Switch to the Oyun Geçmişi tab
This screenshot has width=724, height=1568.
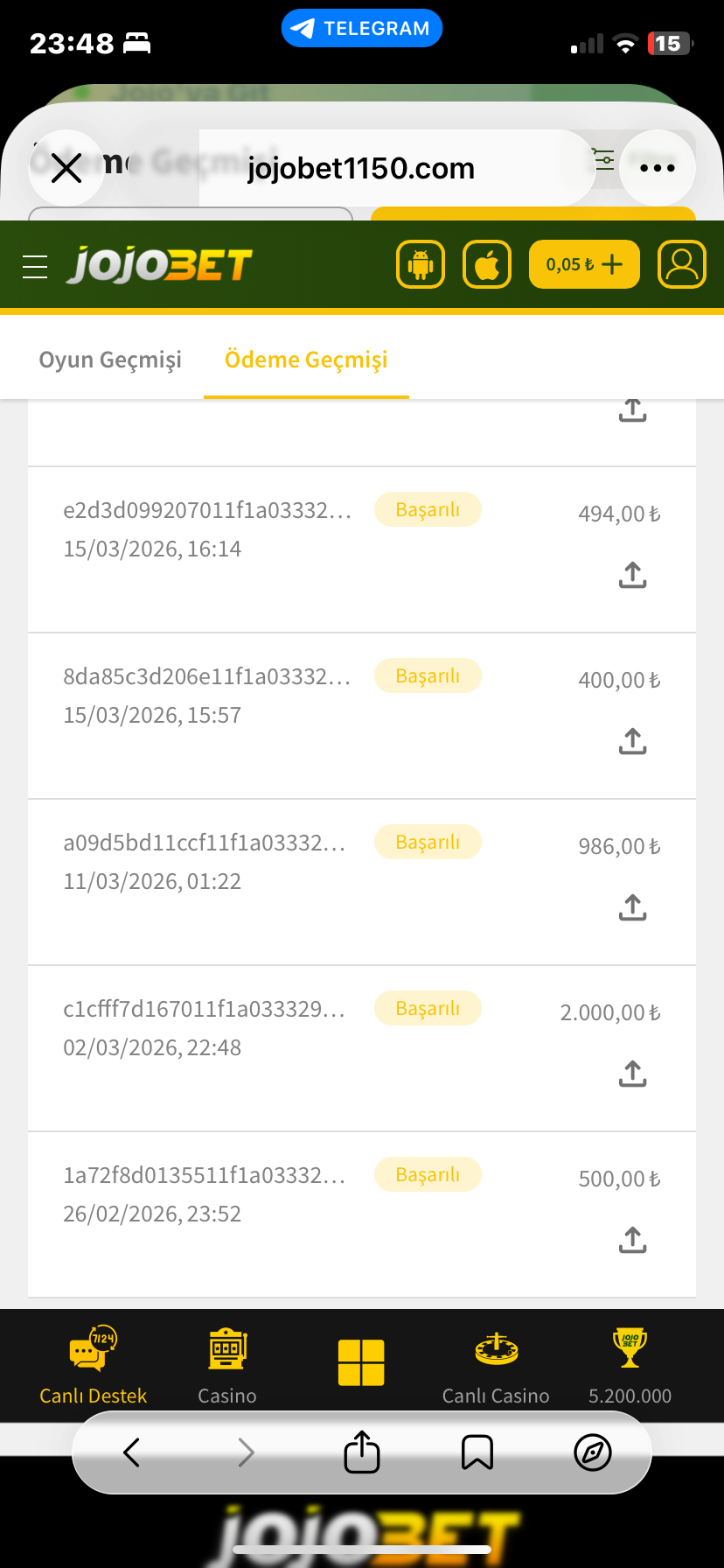tap(110, 360)
